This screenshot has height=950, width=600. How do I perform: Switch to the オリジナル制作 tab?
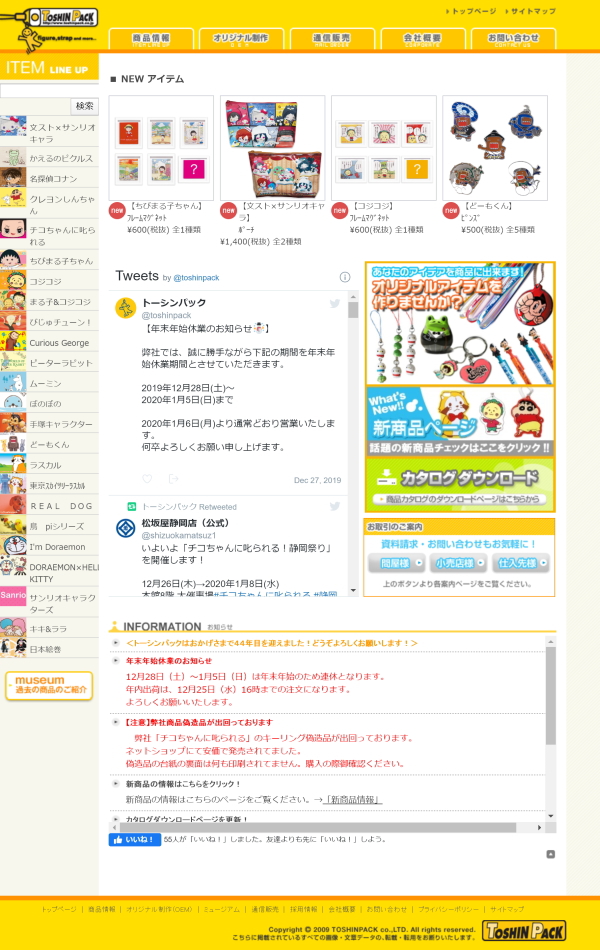[240, 40]
